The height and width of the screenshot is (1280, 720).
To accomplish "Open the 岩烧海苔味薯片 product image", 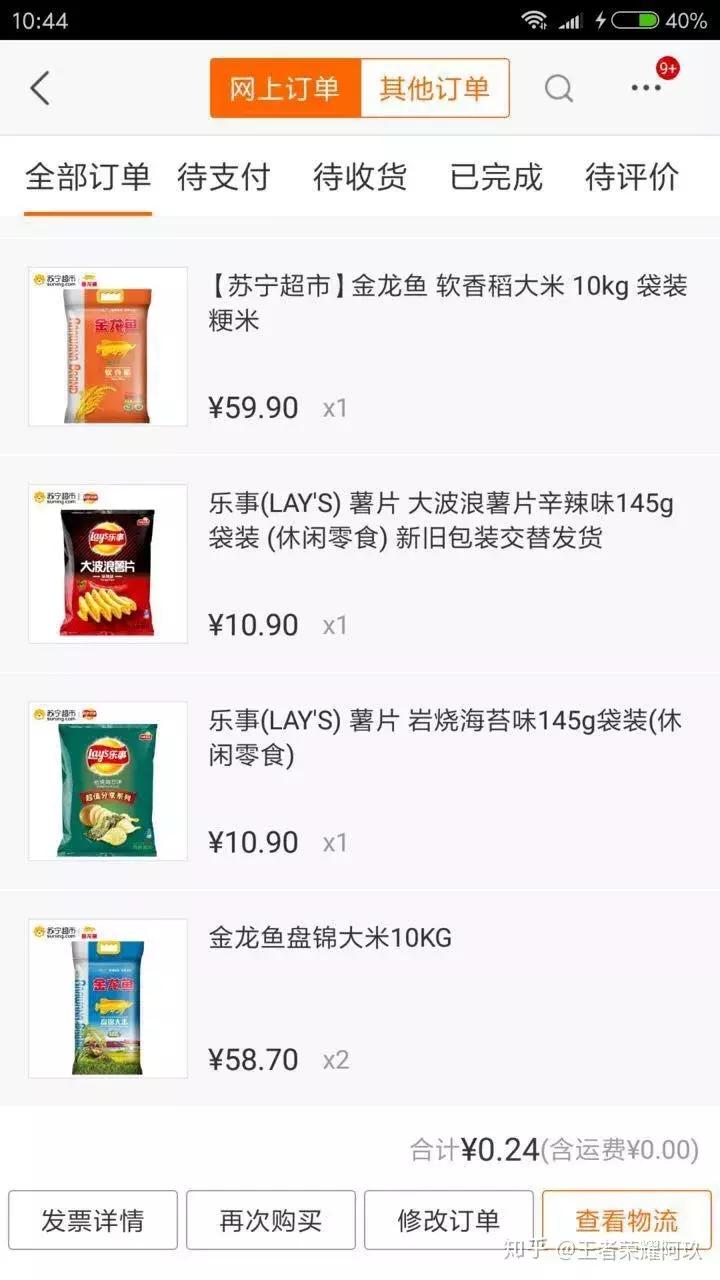I will tap(108, 781).
